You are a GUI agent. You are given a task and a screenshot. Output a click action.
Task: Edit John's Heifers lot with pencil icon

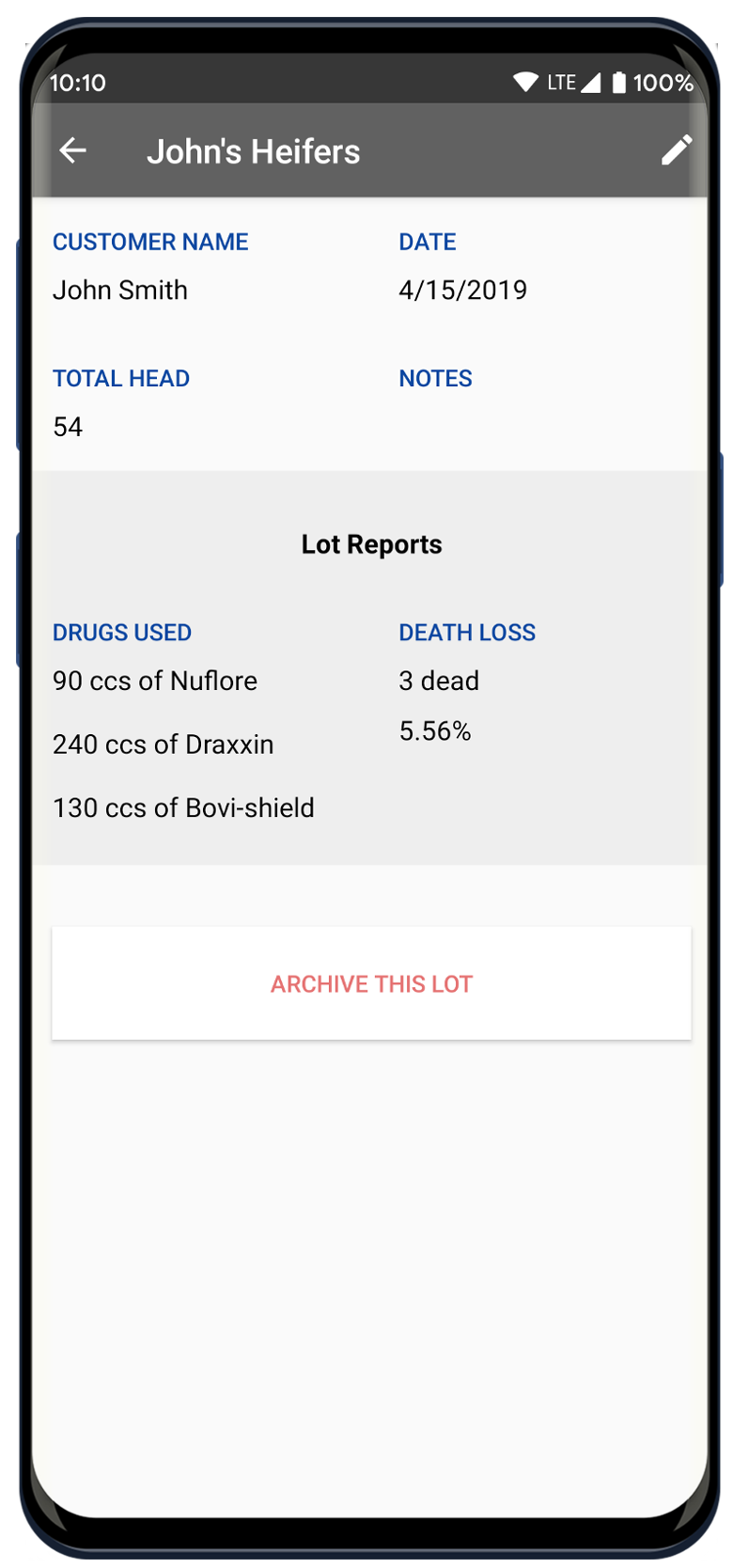(677, 149)
